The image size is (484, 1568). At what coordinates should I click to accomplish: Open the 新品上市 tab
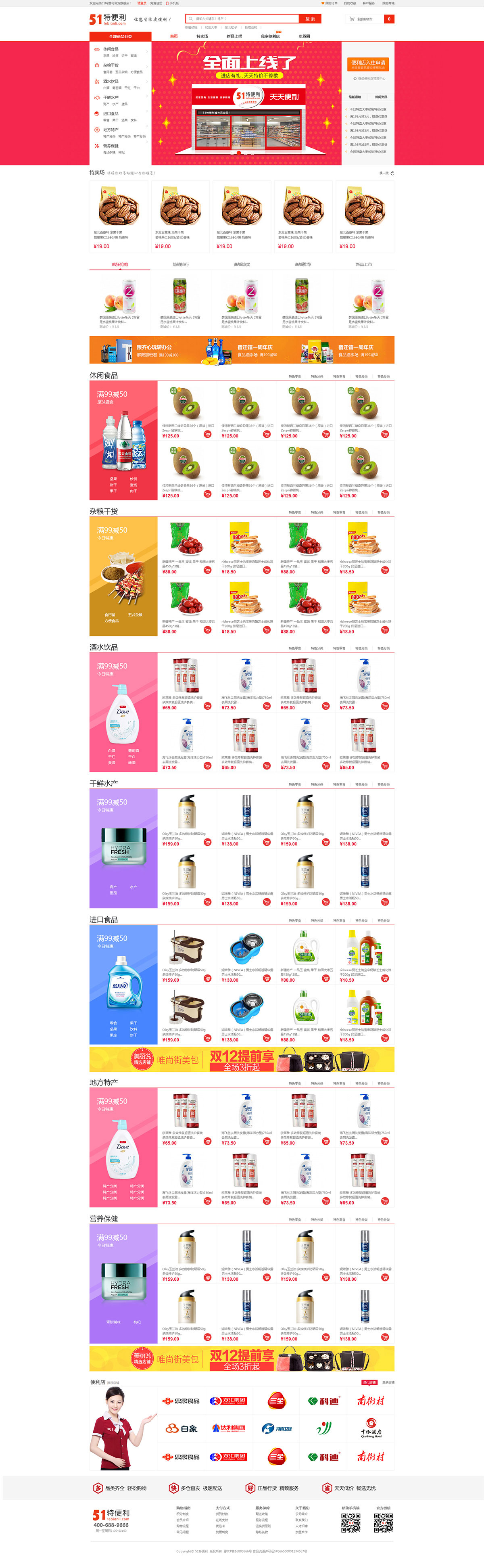[x=363, y=265]
